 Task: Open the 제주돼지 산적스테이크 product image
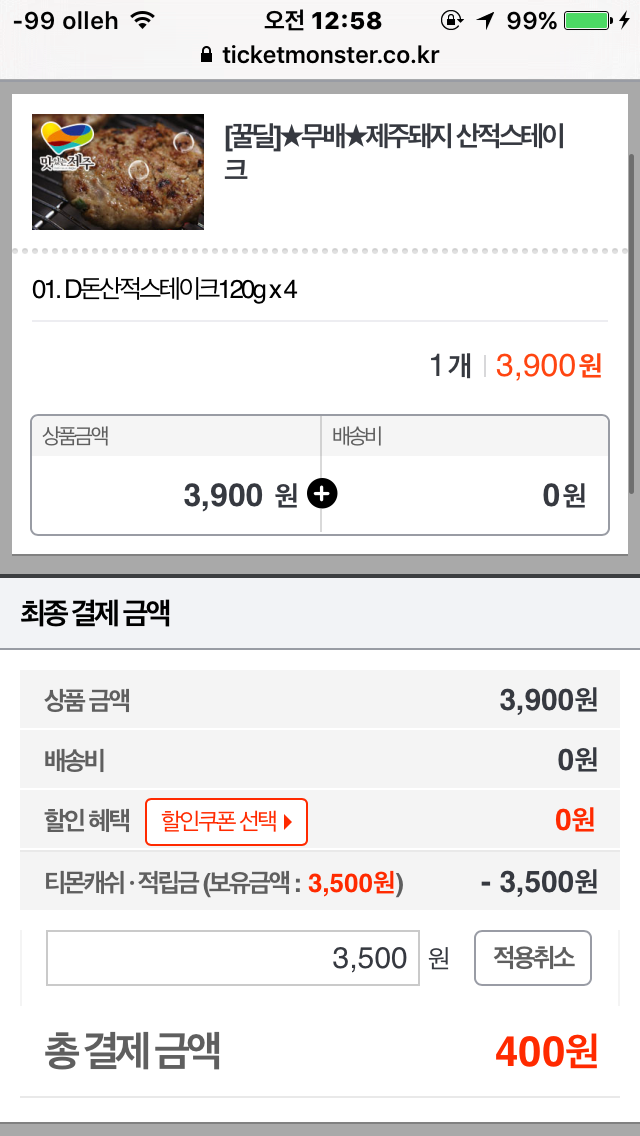118,172
